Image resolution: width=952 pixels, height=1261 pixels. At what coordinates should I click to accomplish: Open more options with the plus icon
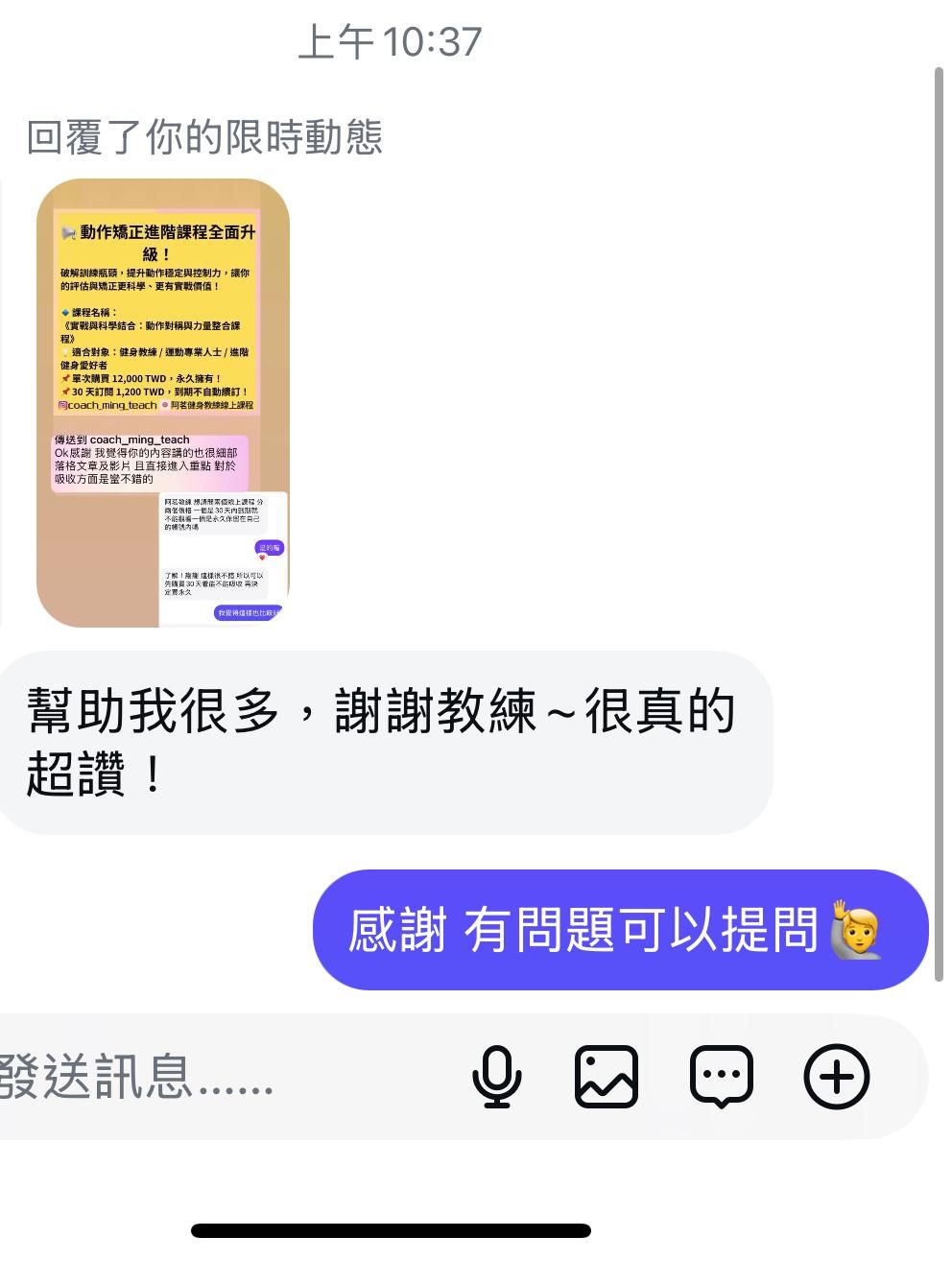click(836, 1077)
